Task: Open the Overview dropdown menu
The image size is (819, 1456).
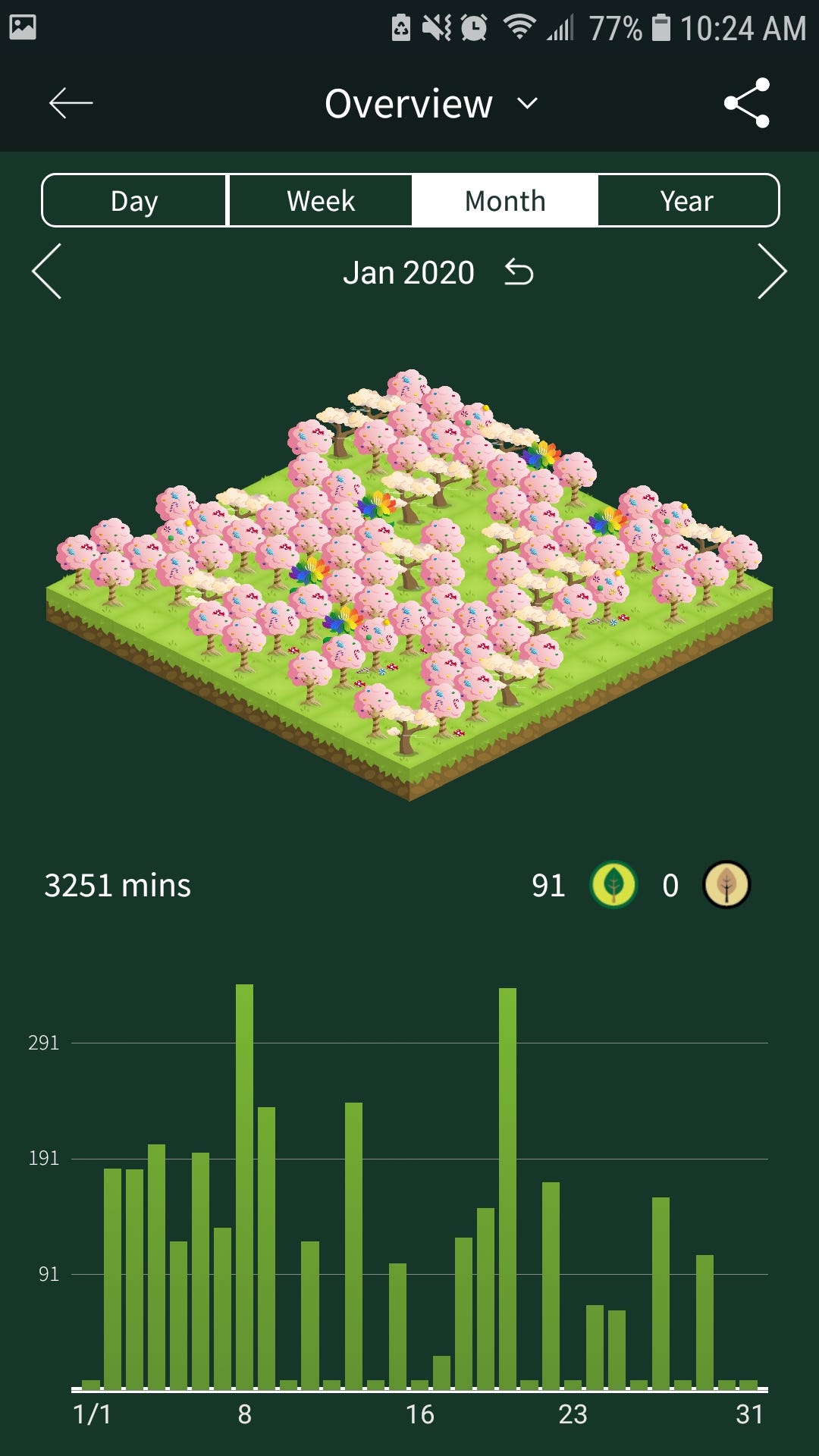Action: pyautogui.click(x=431, y=103)
